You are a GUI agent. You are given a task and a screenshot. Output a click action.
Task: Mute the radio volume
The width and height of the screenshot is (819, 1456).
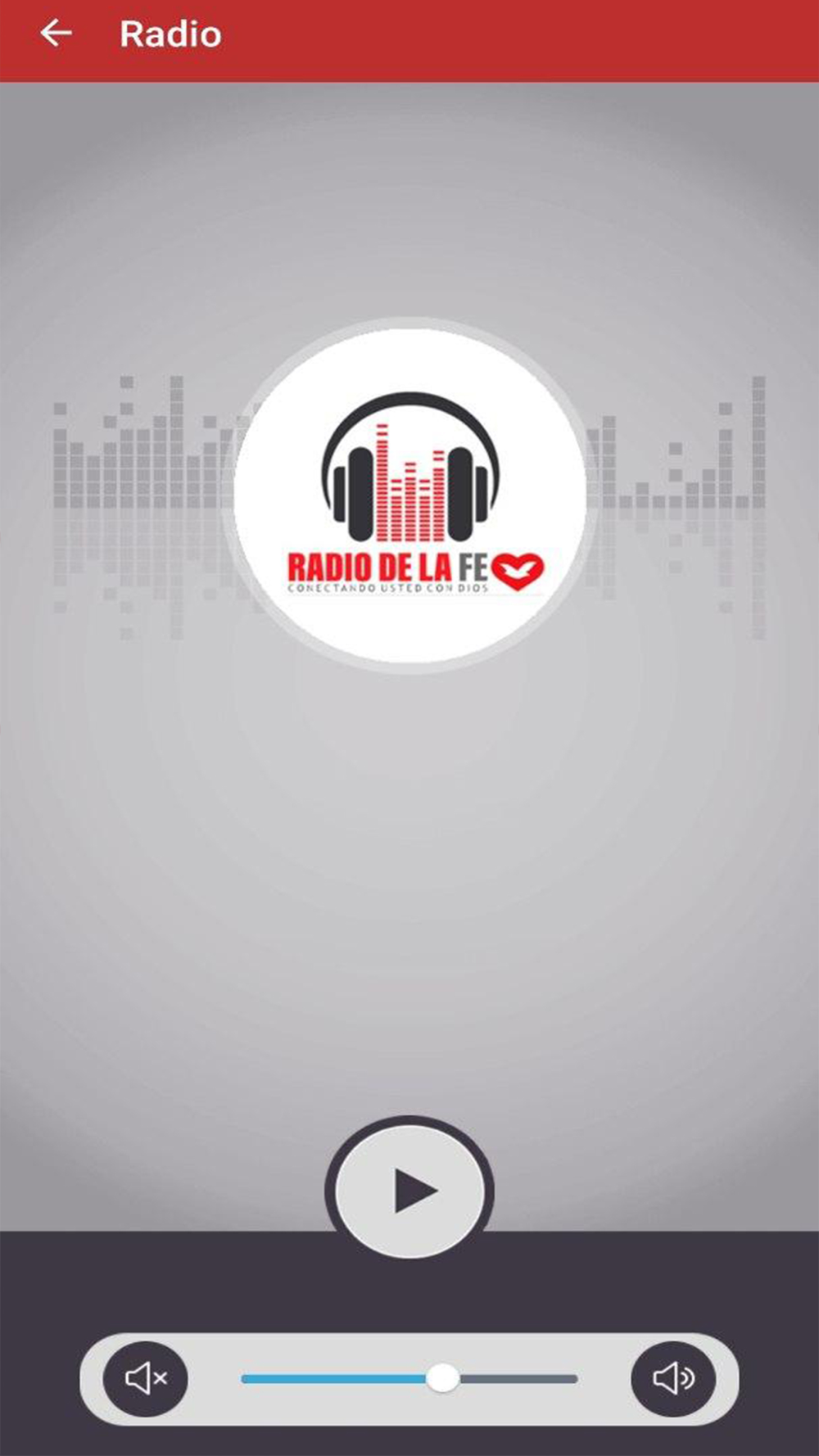tap(145, 1379)
